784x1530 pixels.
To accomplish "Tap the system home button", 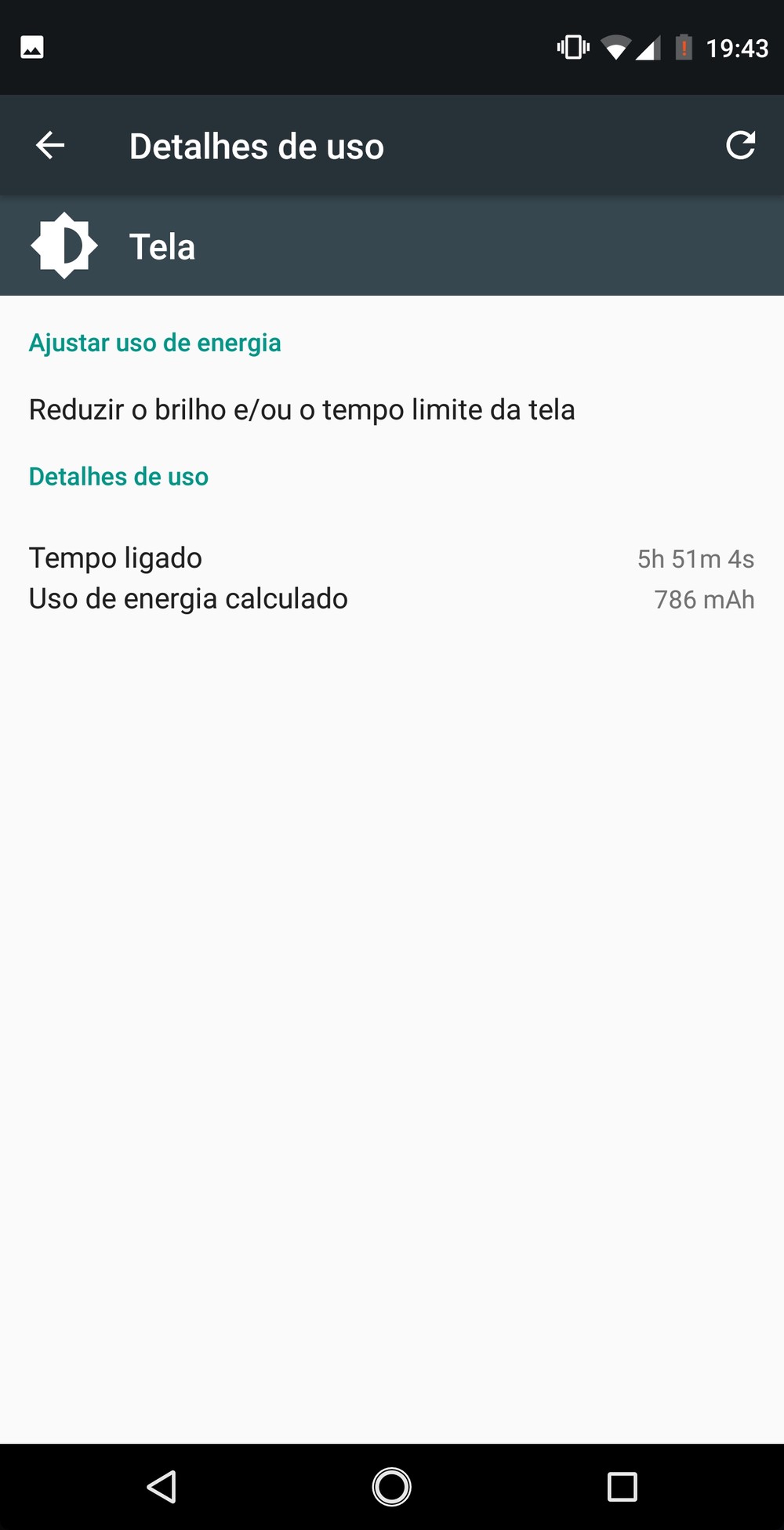I will (x=391, y=1486).
